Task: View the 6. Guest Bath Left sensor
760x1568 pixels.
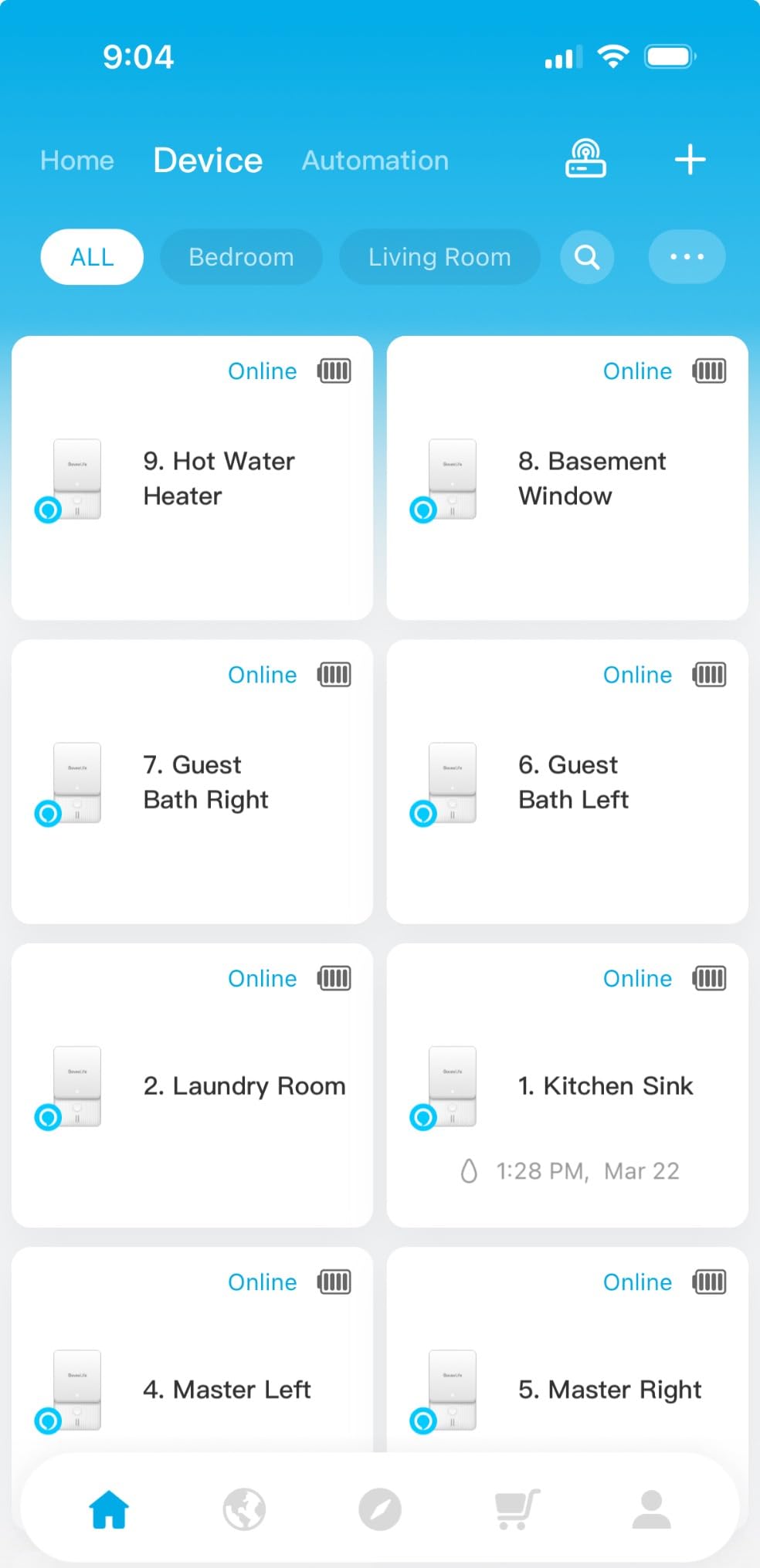Action: click(568, 781)
